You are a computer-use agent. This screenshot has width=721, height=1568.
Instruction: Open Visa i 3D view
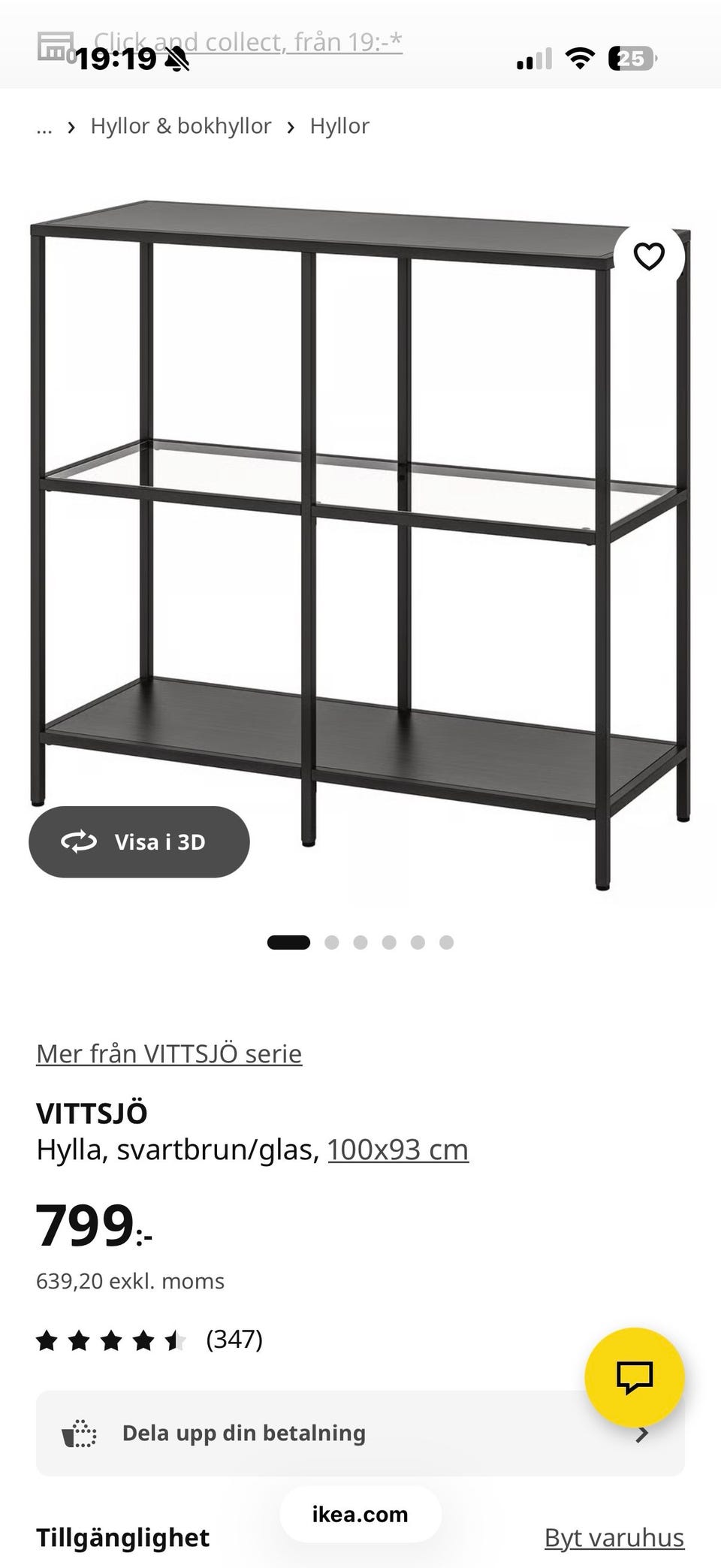[x=139, y=841]
